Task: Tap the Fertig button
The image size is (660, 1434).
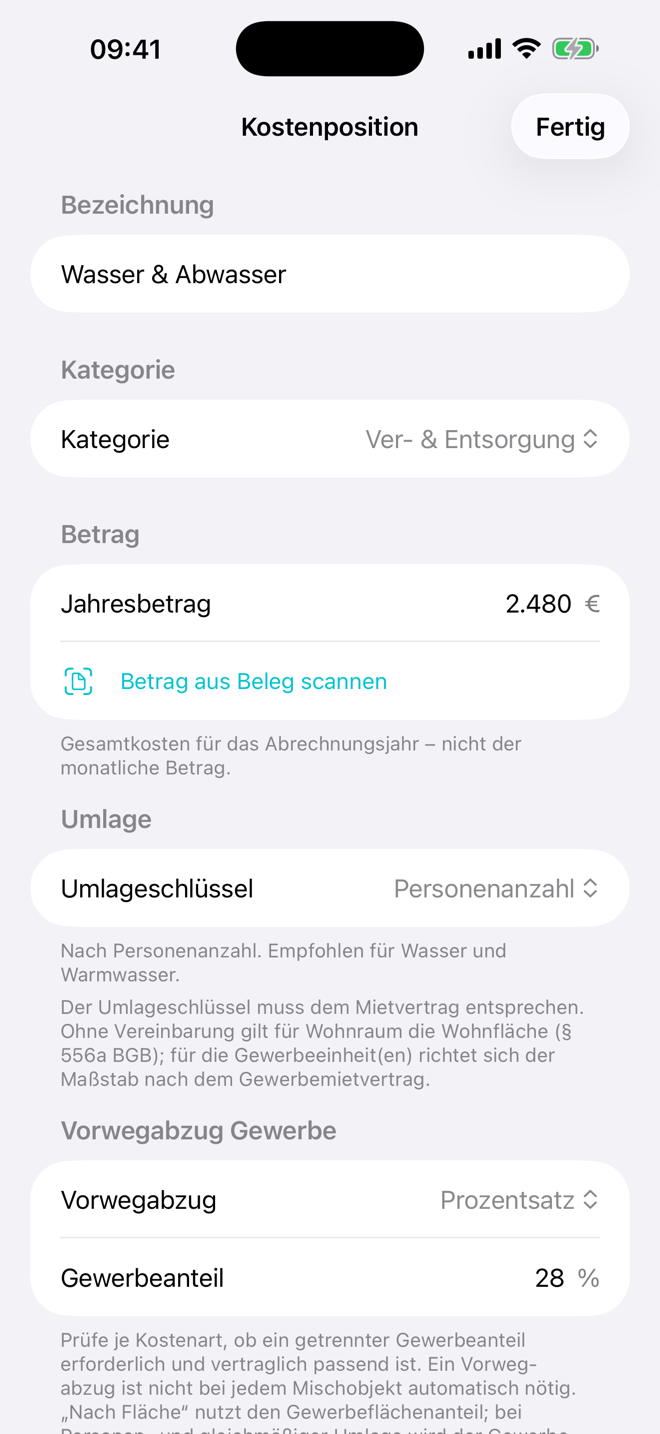Action: pos(570,127)
